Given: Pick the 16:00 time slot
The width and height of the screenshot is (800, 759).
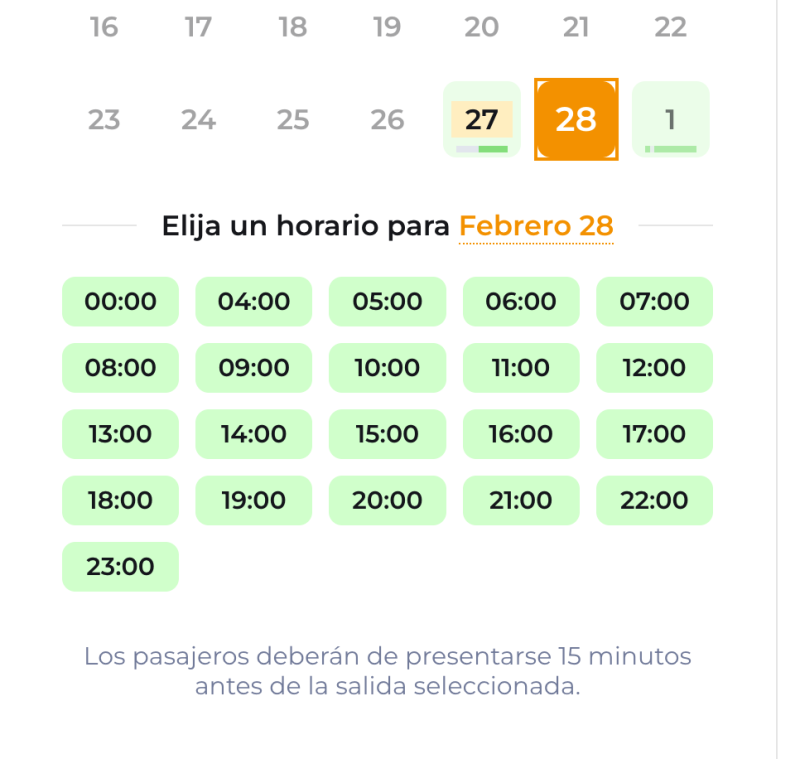Looking at the screenshot, I should pos(521,434).
